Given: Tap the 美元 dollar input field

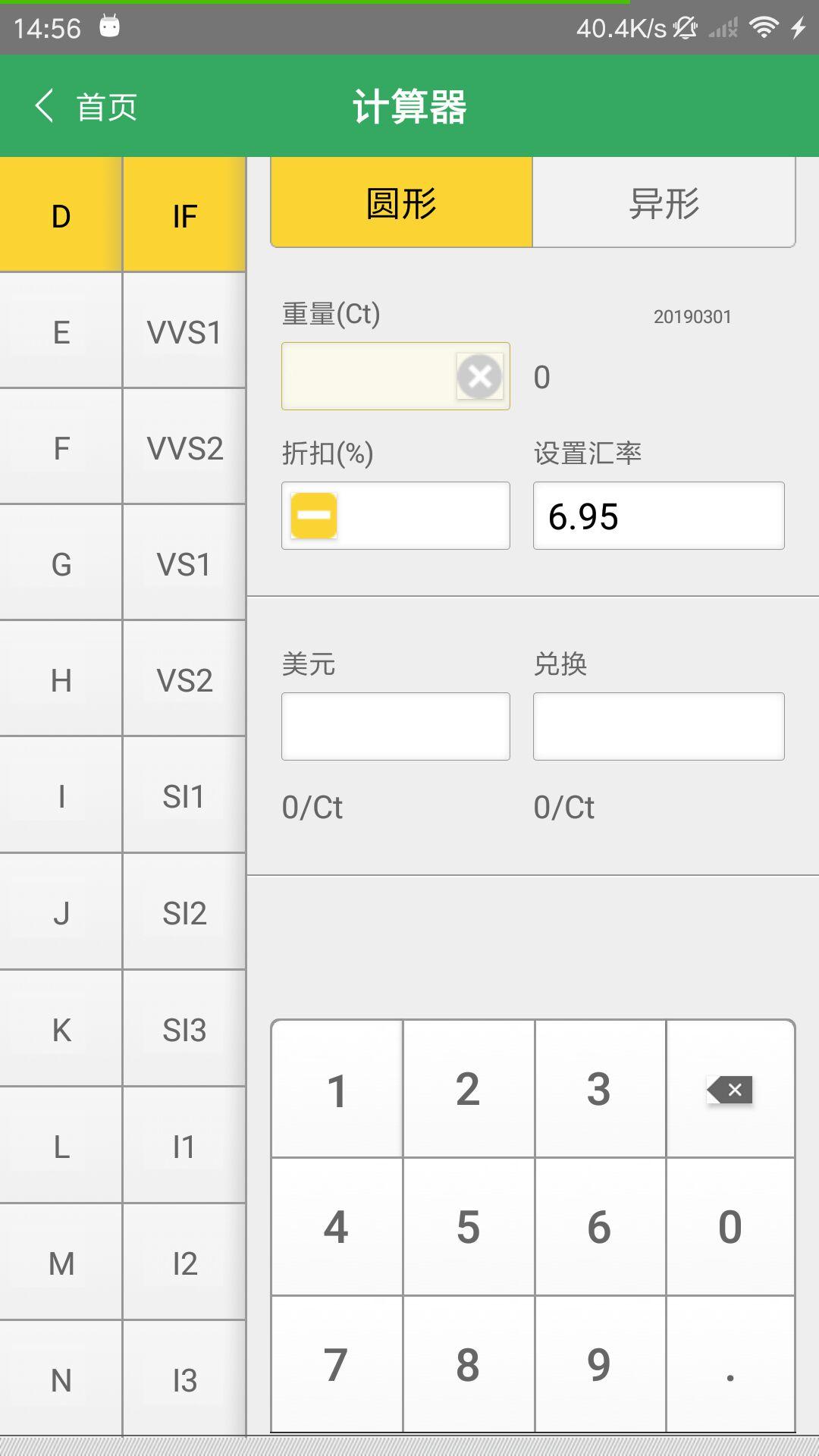Looking at the screenshot, I should pyautogui.click(x=395, y=725).
